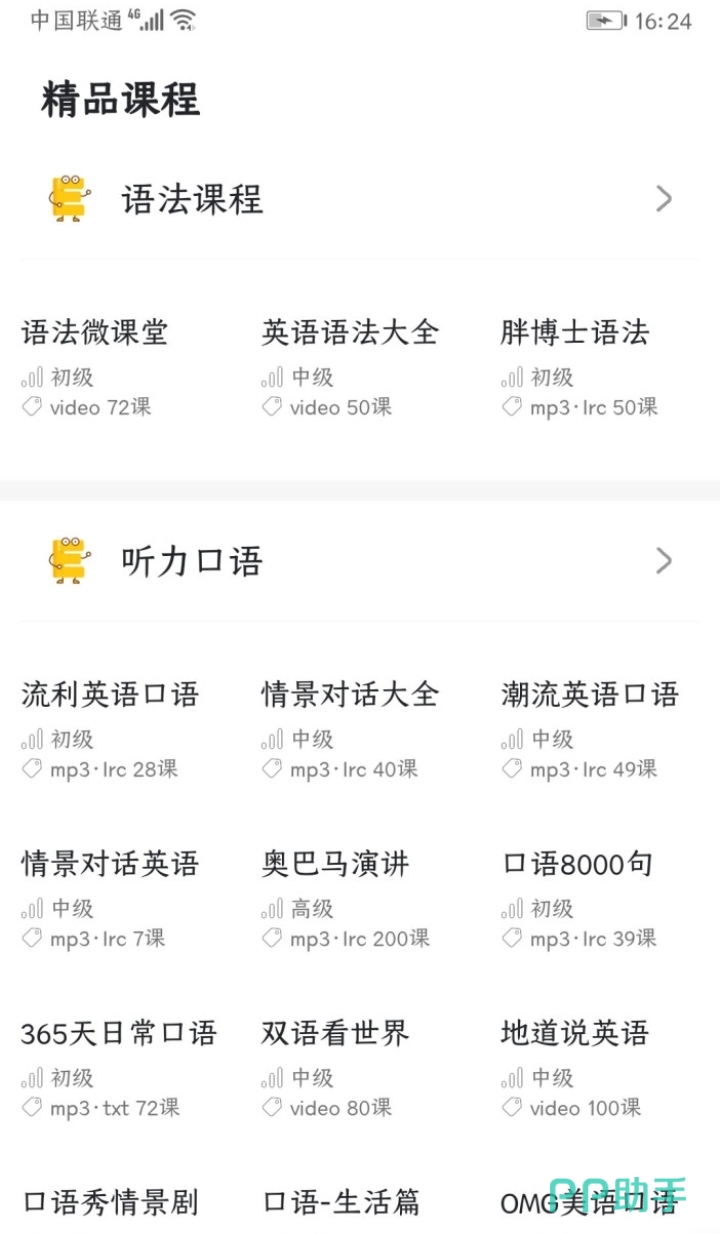Screen dimensions: 720x1234
Task: Select the 胖博士语法 course
Action: click(575, 333)
